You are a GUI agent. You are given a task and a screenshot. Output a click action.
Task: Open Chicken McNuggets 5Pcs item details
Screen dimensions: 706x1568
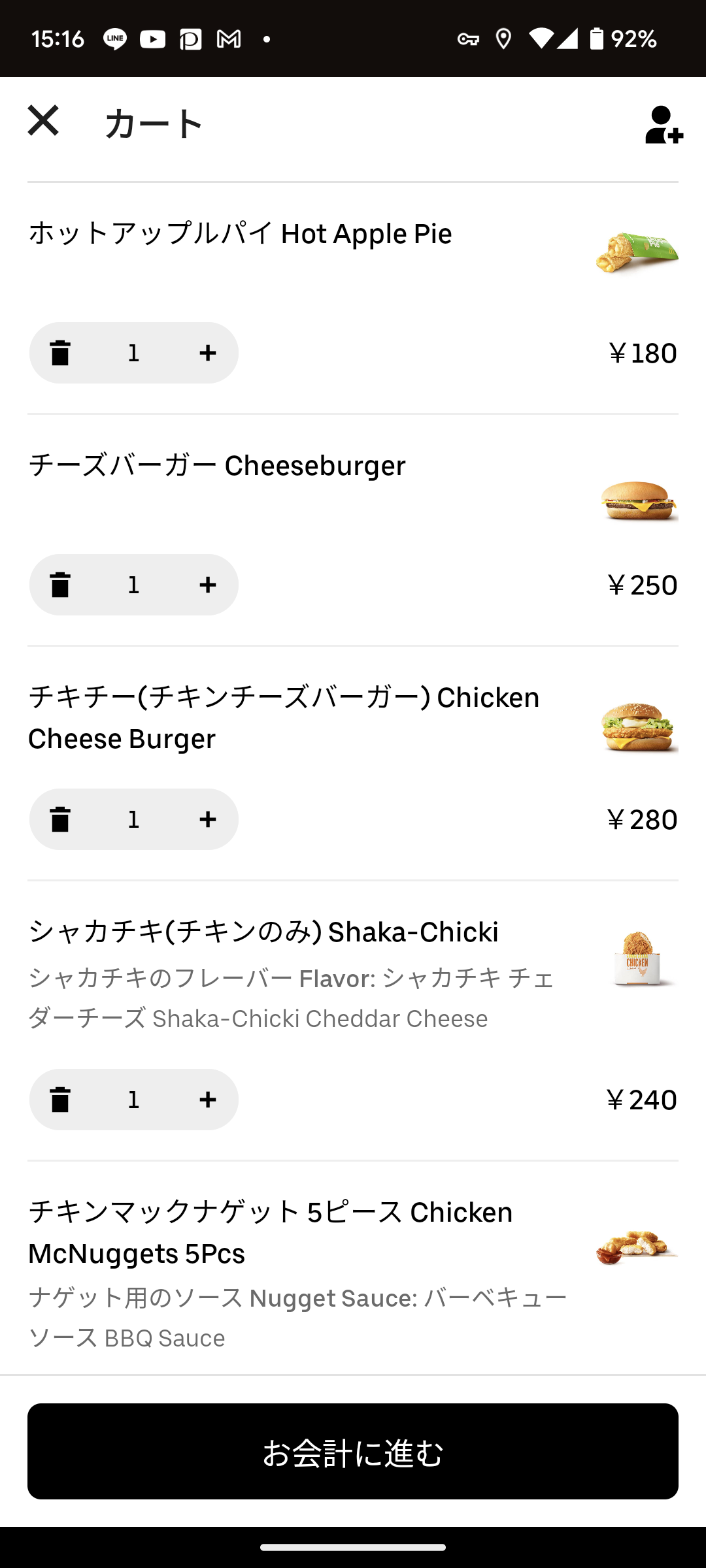(x=271, y=1232)
